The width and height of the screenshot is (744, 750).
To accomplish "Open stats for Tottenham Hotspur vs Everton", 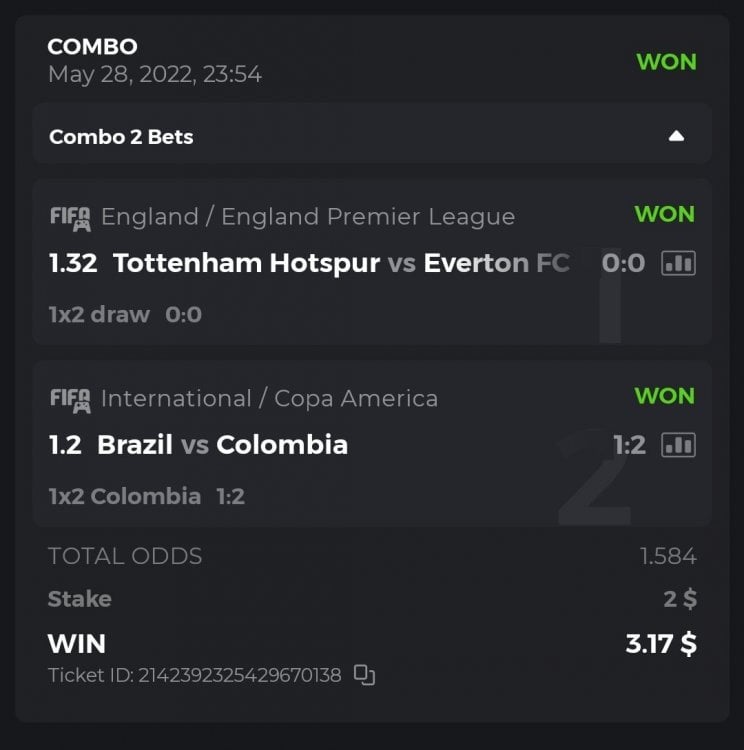I will click(678, 263).
